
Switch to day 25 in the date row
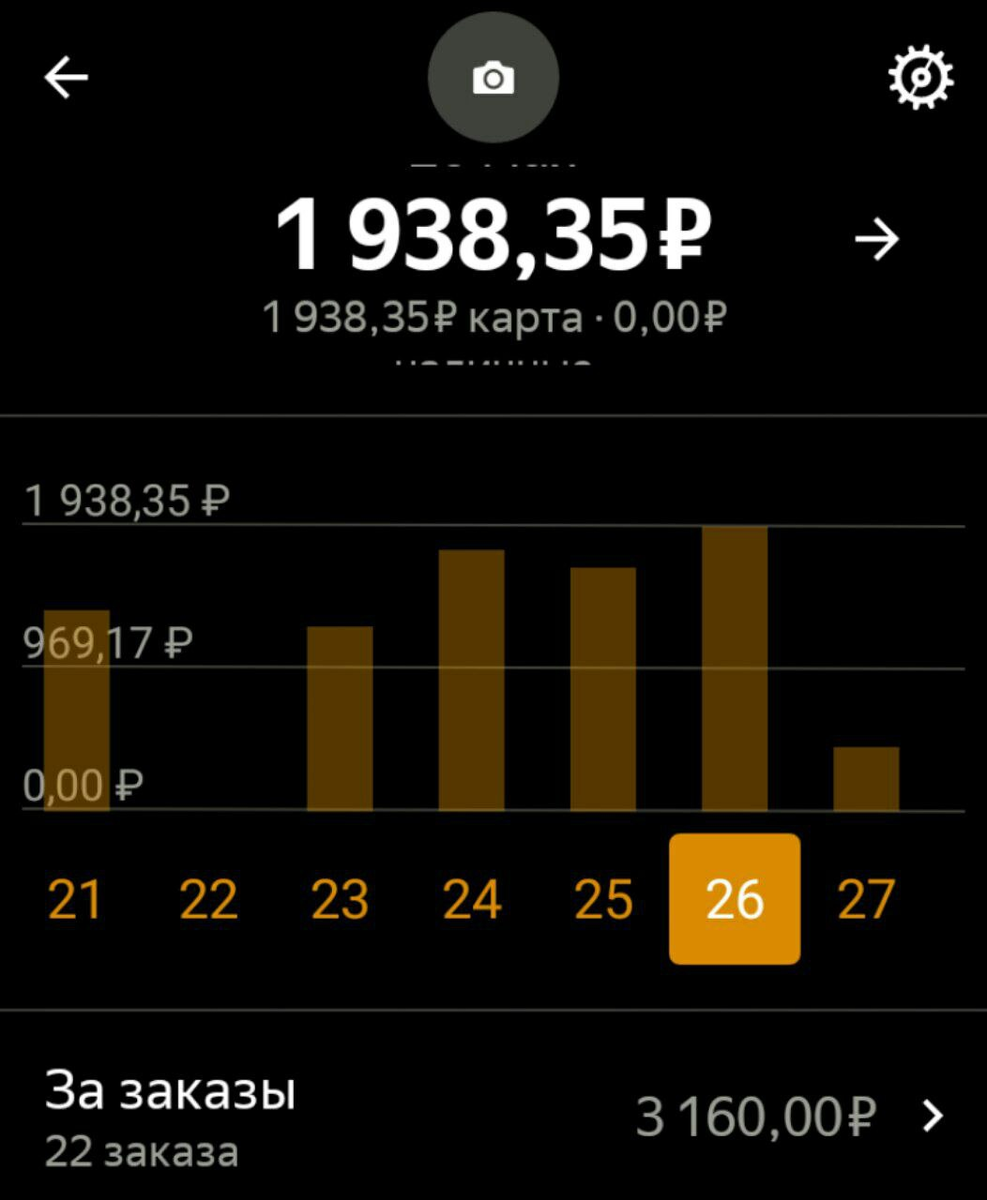point(603,898)
